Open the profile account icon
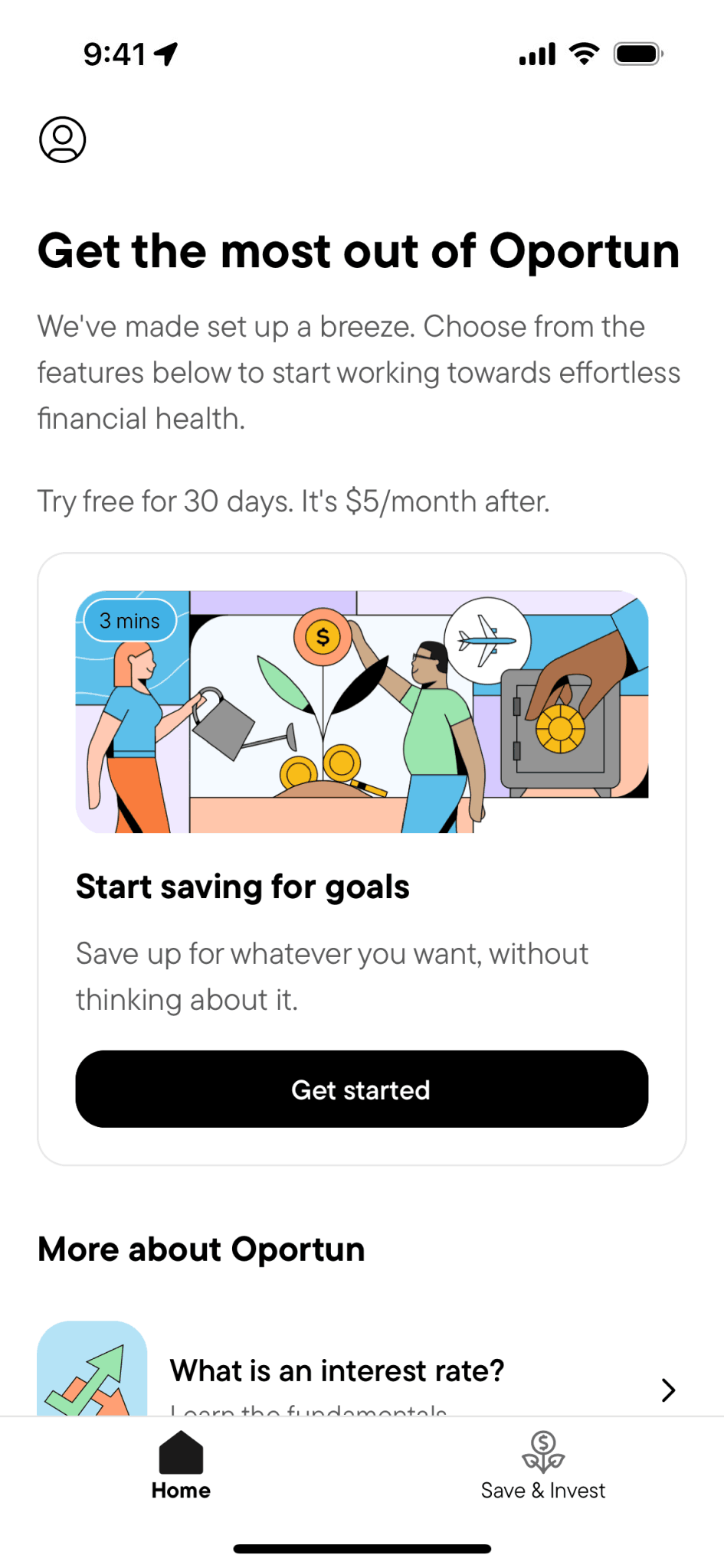724x1568 pixels. [62, 139]
